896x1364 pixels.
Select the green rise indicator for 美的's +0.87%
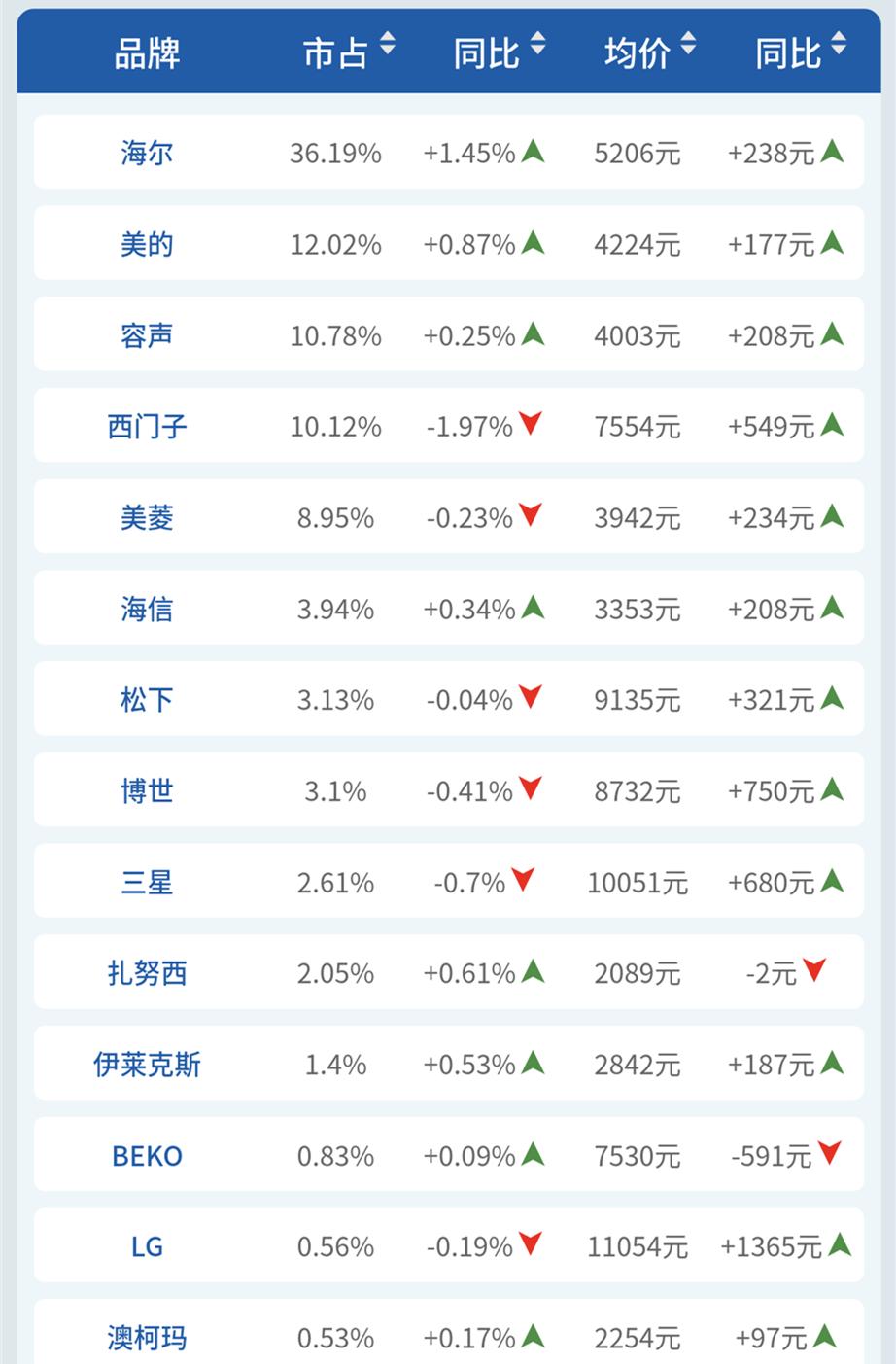(x=532, y=243)
